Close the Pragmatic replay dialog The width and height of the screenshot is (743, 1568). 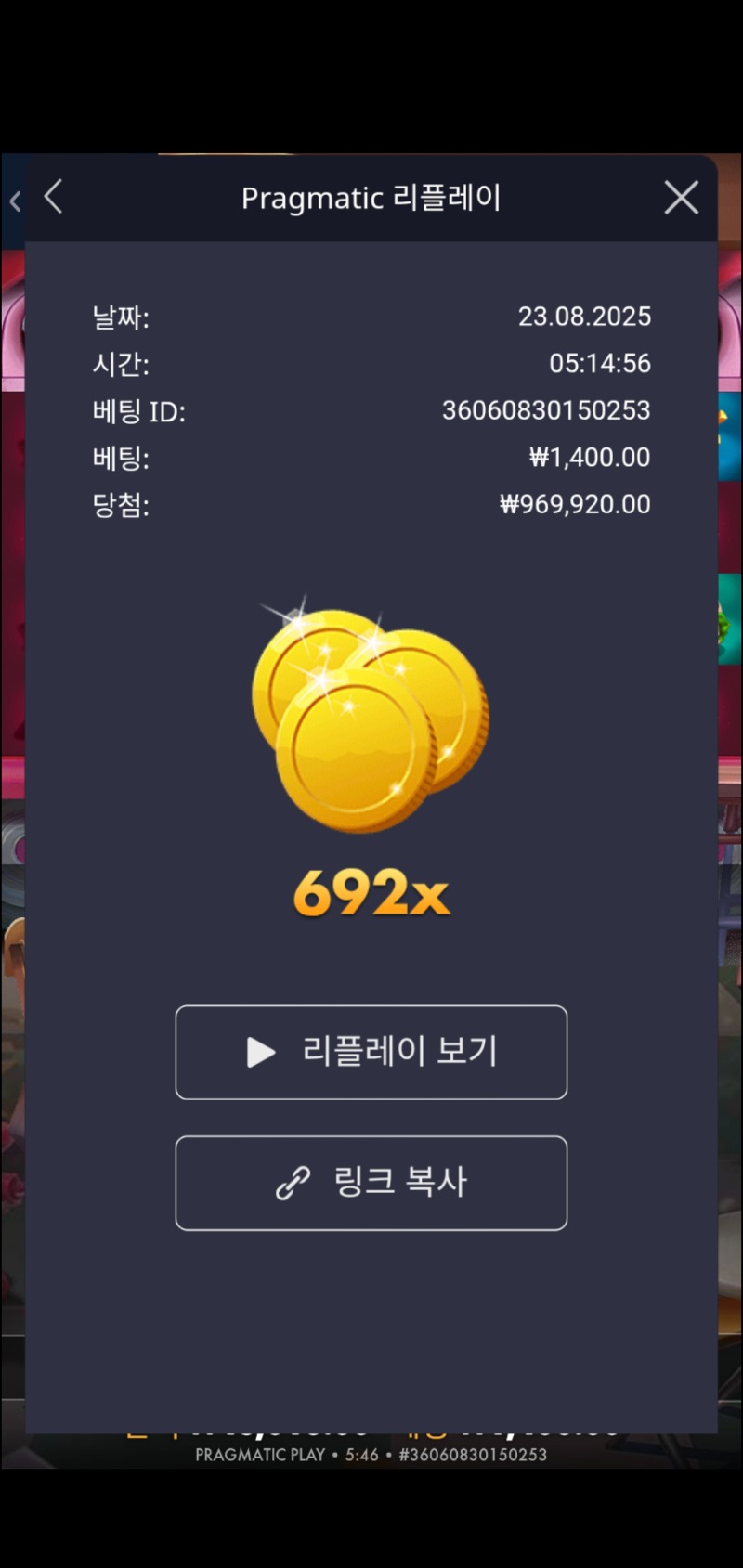click(682, 198)
